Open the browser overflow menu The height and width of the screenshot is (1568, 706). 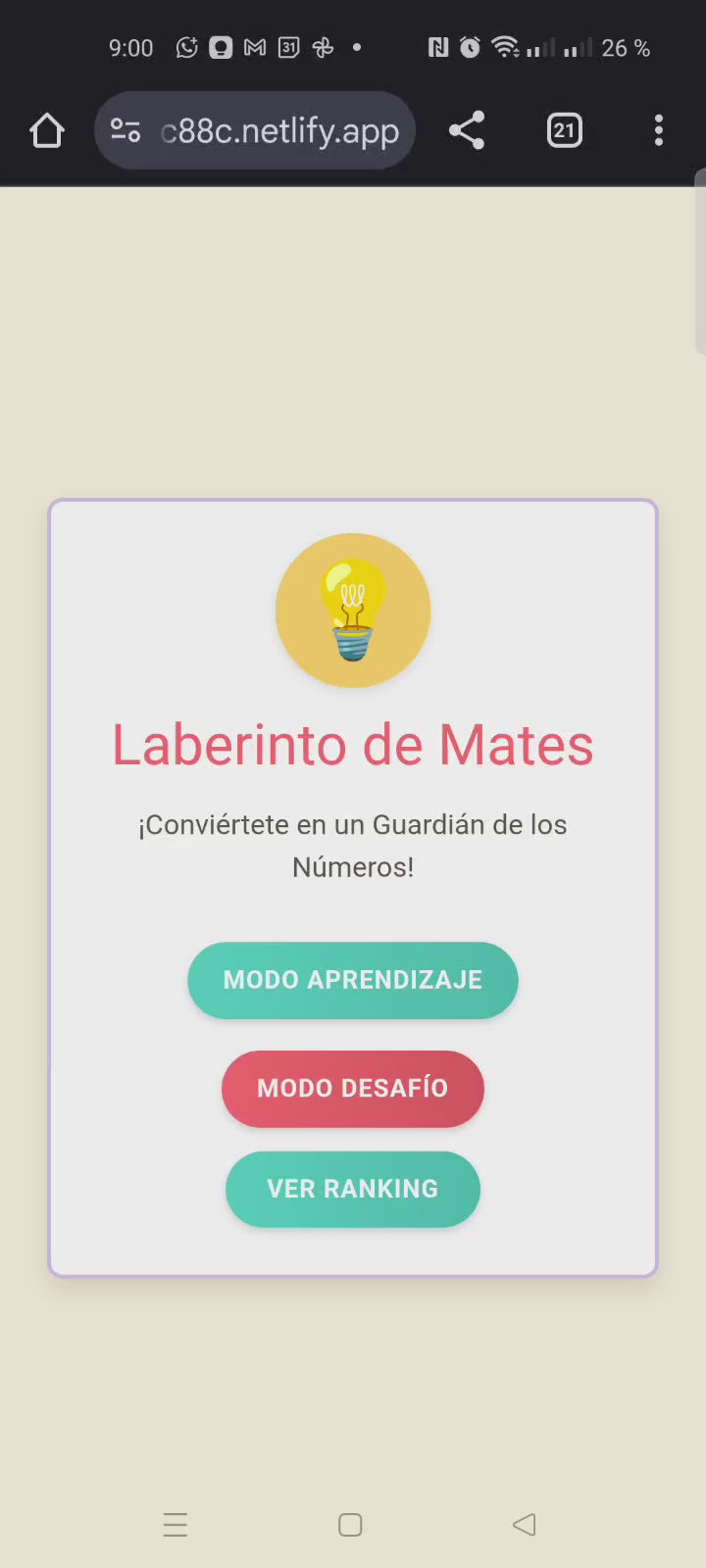point(659,130)
